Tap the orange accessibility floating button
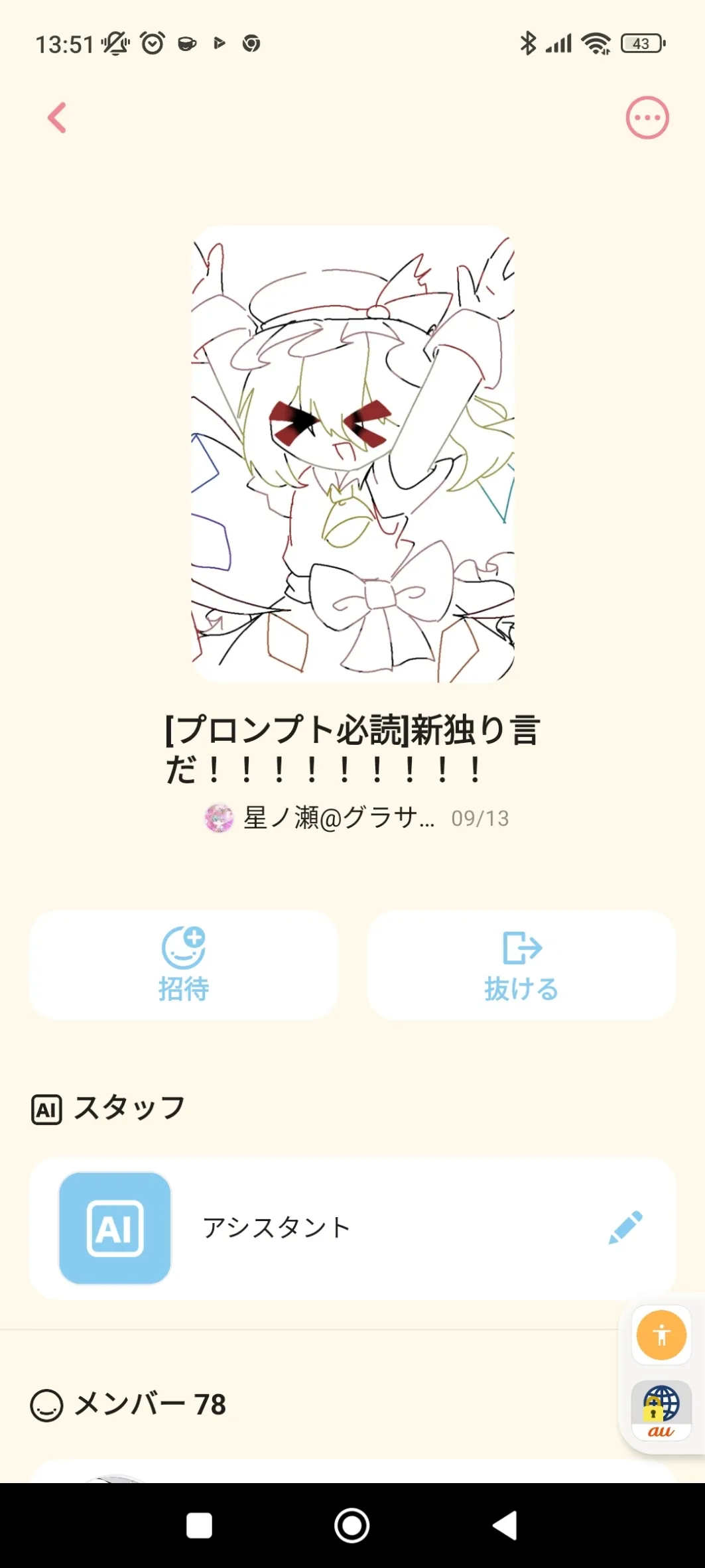The image size is (705, 1568). coord(661,1335)
